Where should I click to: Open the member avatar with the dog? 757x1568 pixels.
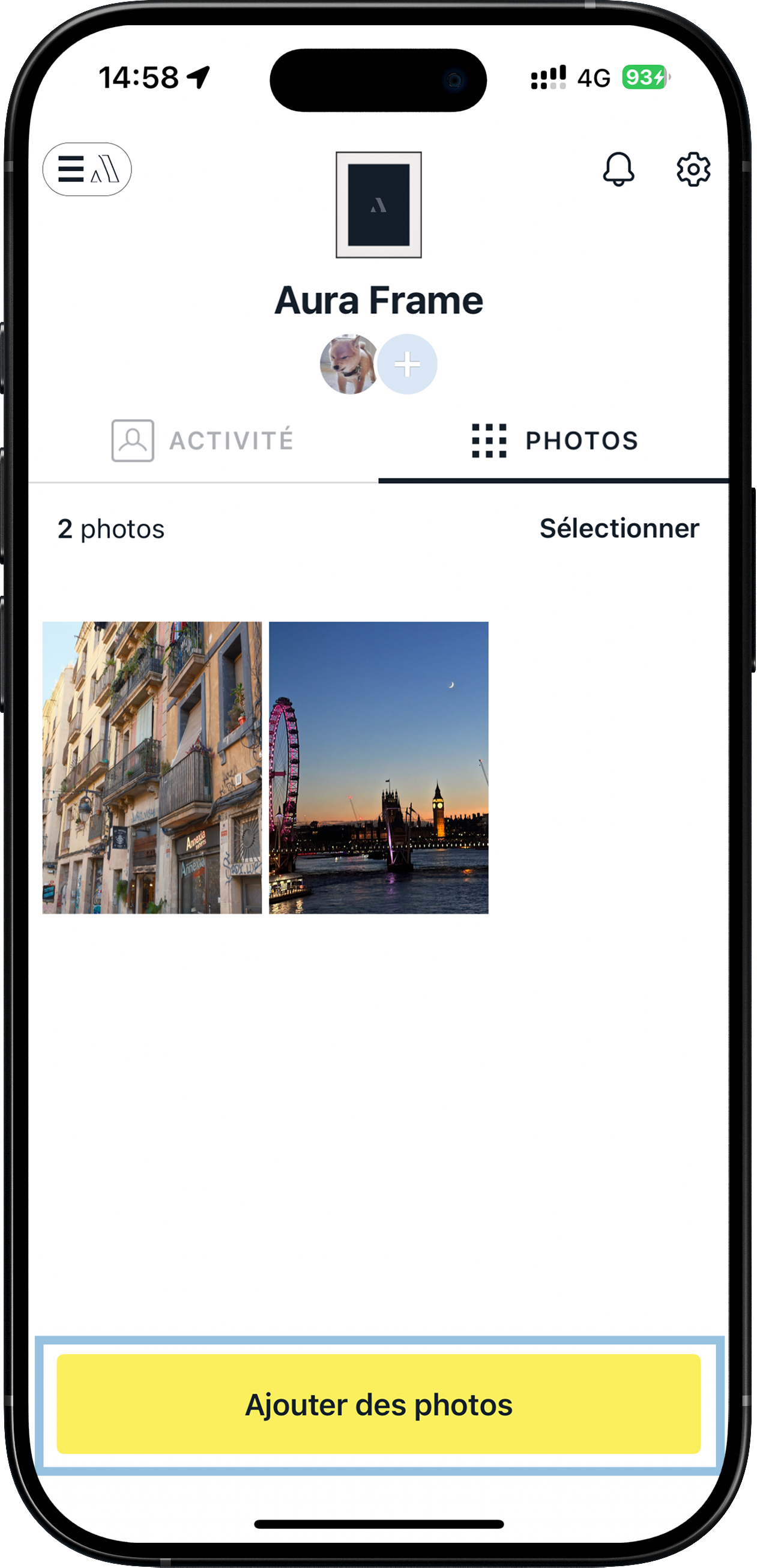click(x=348, y=364)
